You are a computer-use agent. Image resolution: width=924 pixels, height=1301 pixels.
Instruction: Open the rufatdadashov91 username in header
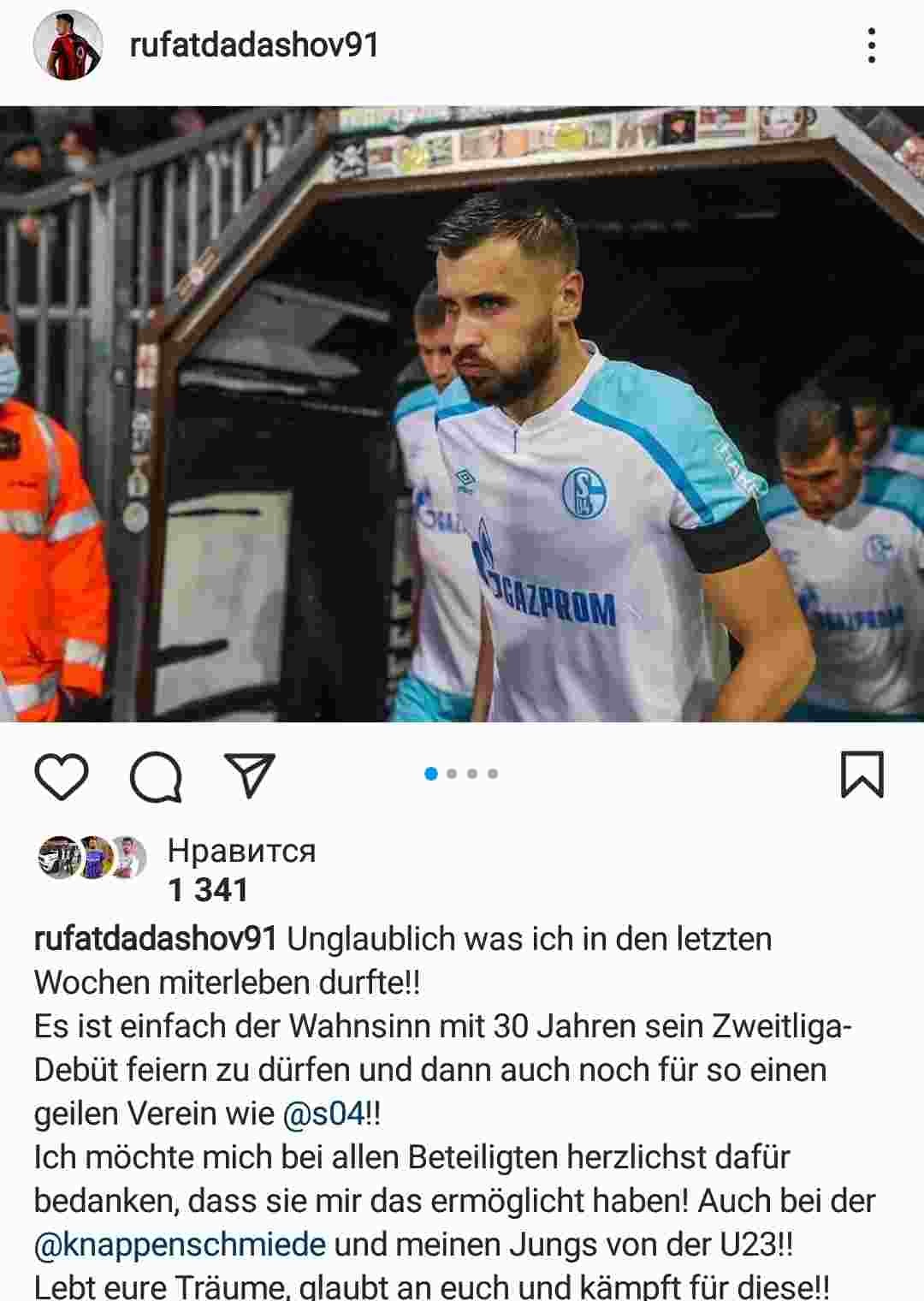tap(254, 45)
